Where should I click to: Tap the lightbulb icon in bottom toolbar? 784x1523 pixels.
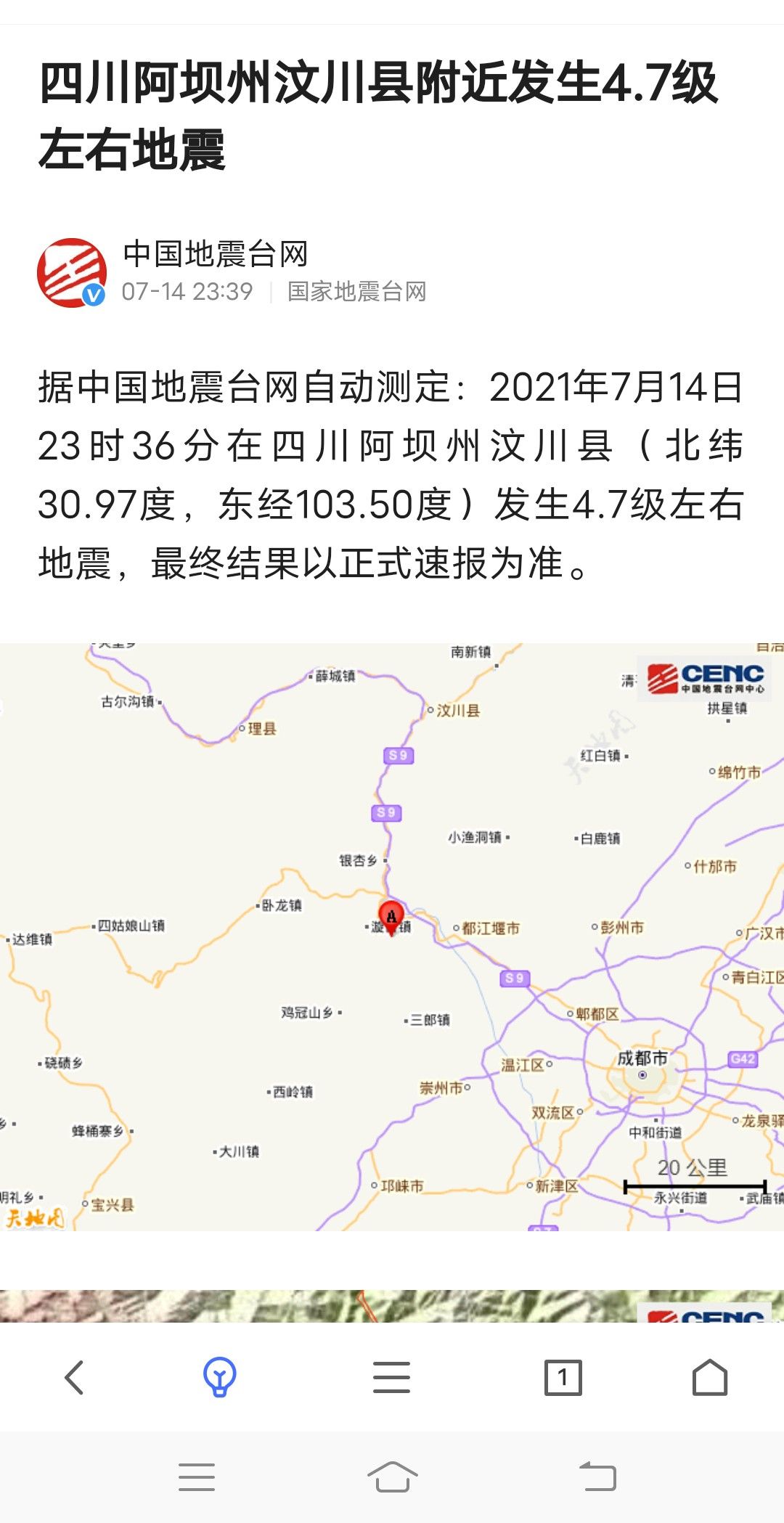[x=219, y=1376]
